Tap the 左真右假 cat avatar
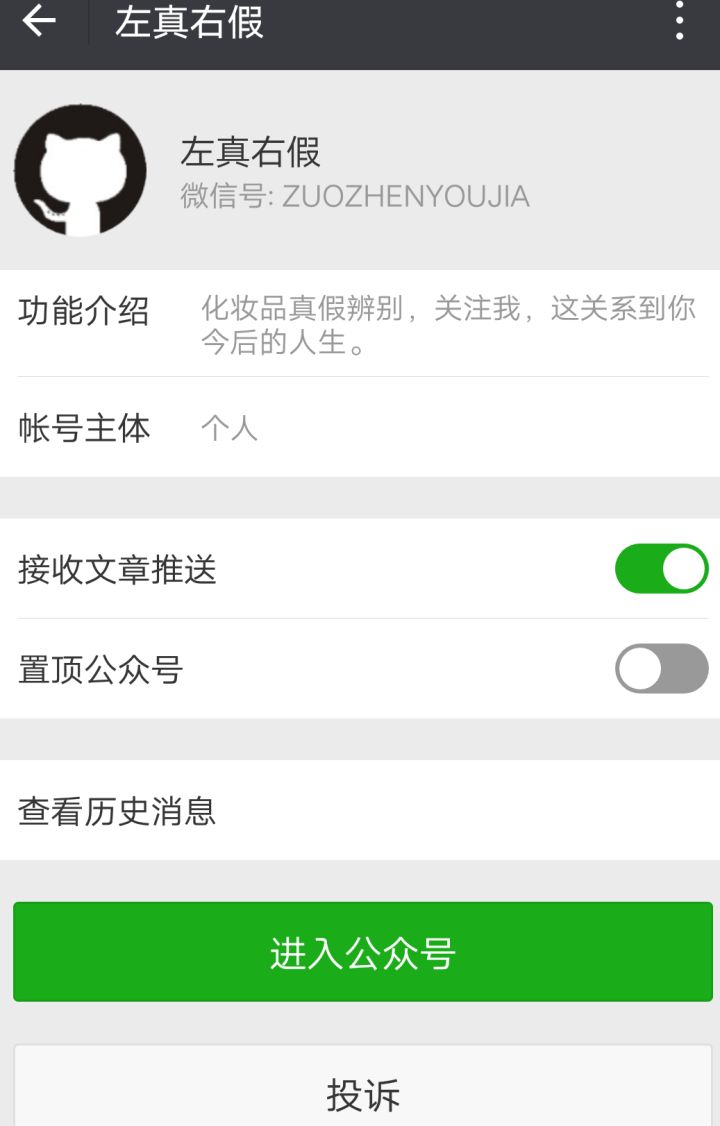The image size is (720, 1126). pos(80,170)
